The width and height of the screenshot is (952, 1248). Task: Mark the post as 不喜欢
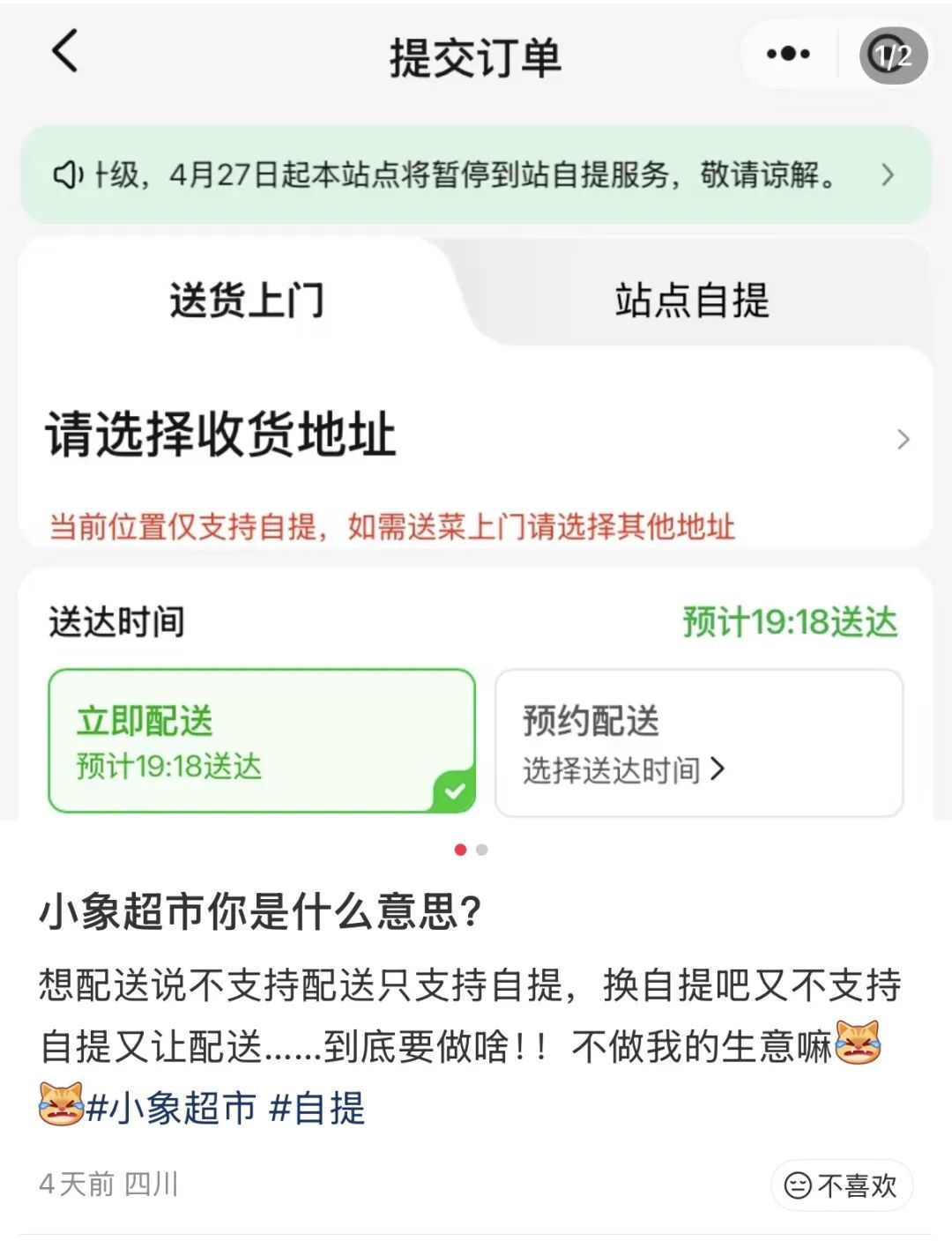click(841, 1185)
